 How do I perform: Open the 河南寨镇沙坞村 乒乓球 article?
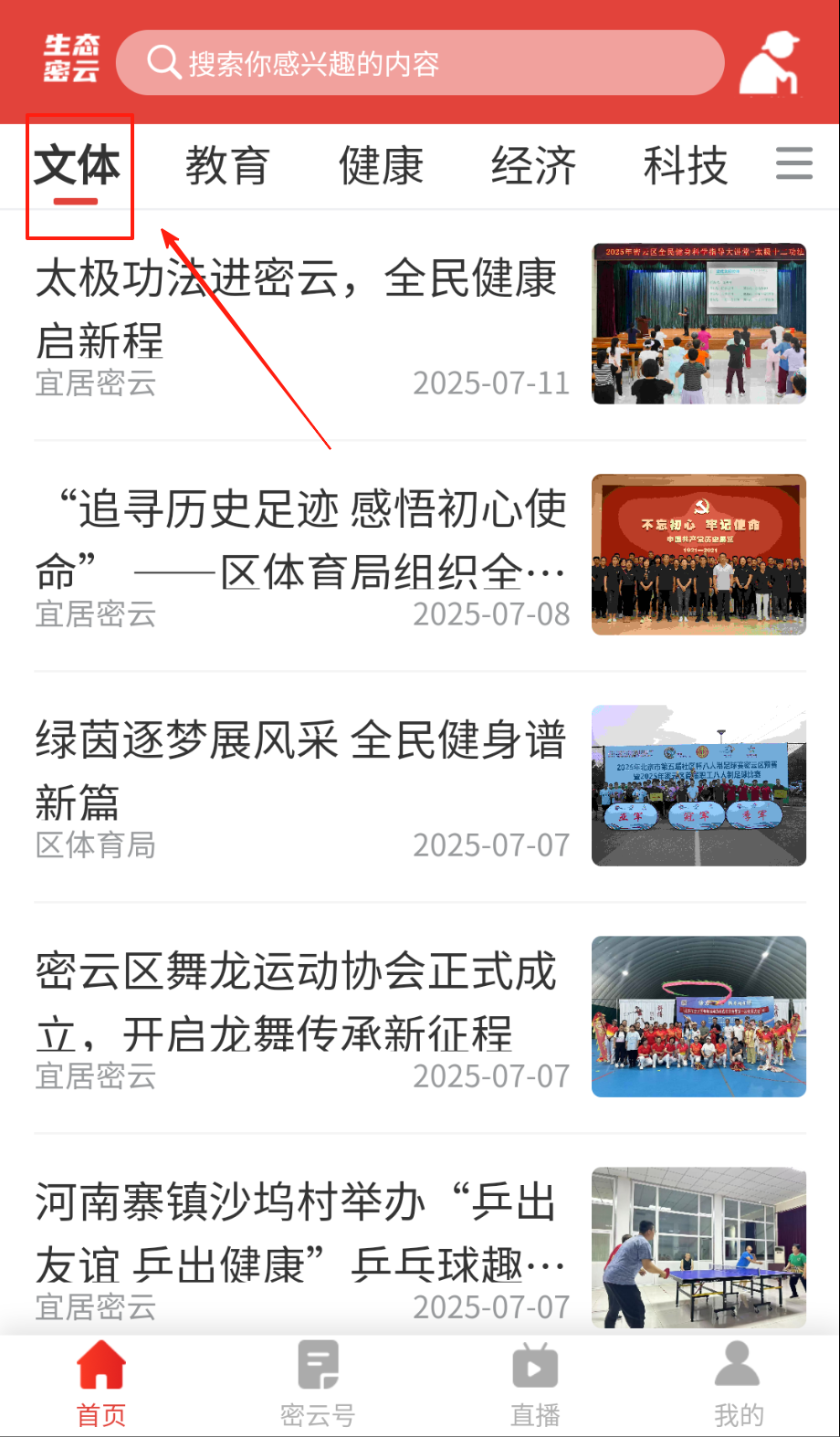(x=301, y=1233)
